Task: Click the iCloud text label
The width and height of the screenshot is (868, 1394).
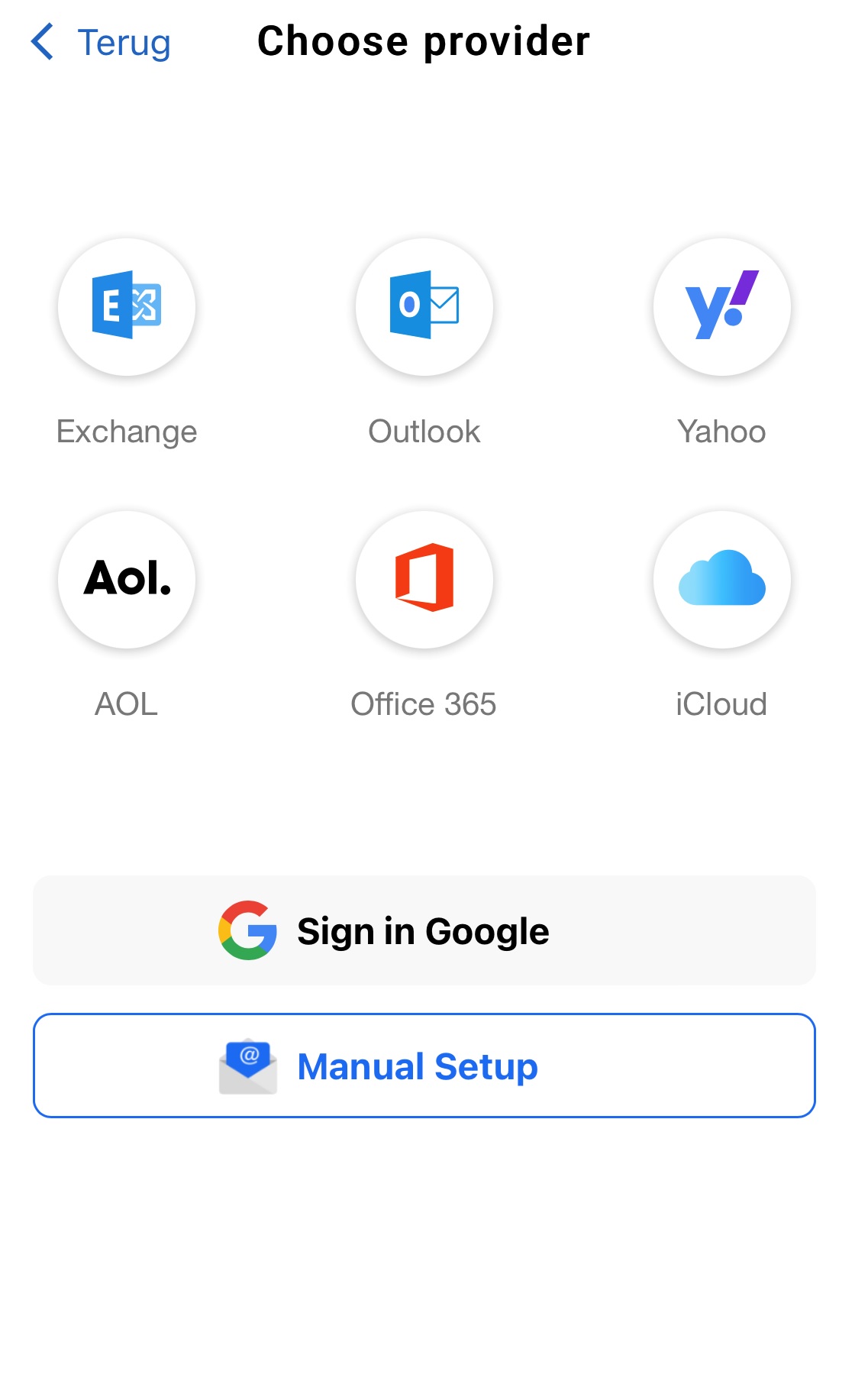Action: 720,703
